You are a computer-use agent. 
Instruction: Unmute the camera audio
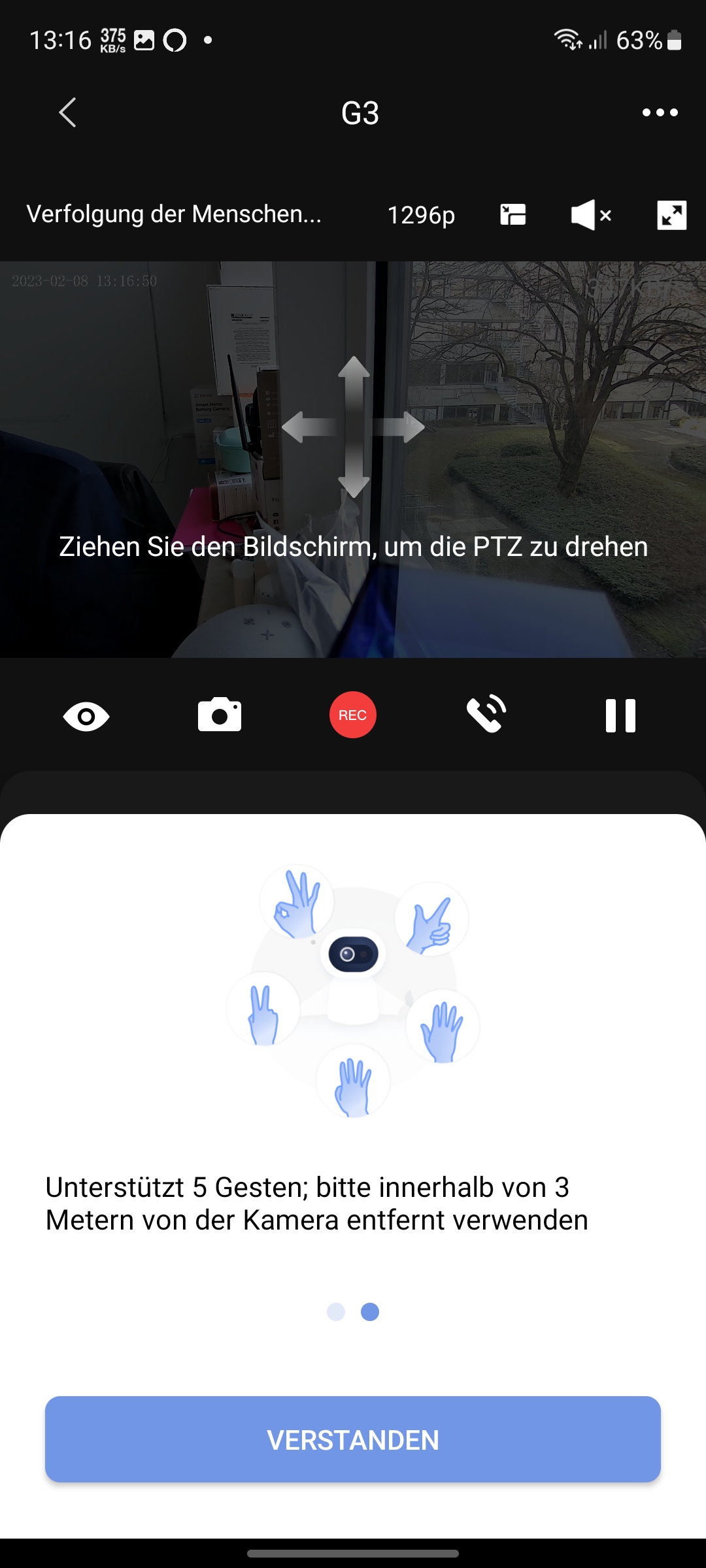(591, 215)
